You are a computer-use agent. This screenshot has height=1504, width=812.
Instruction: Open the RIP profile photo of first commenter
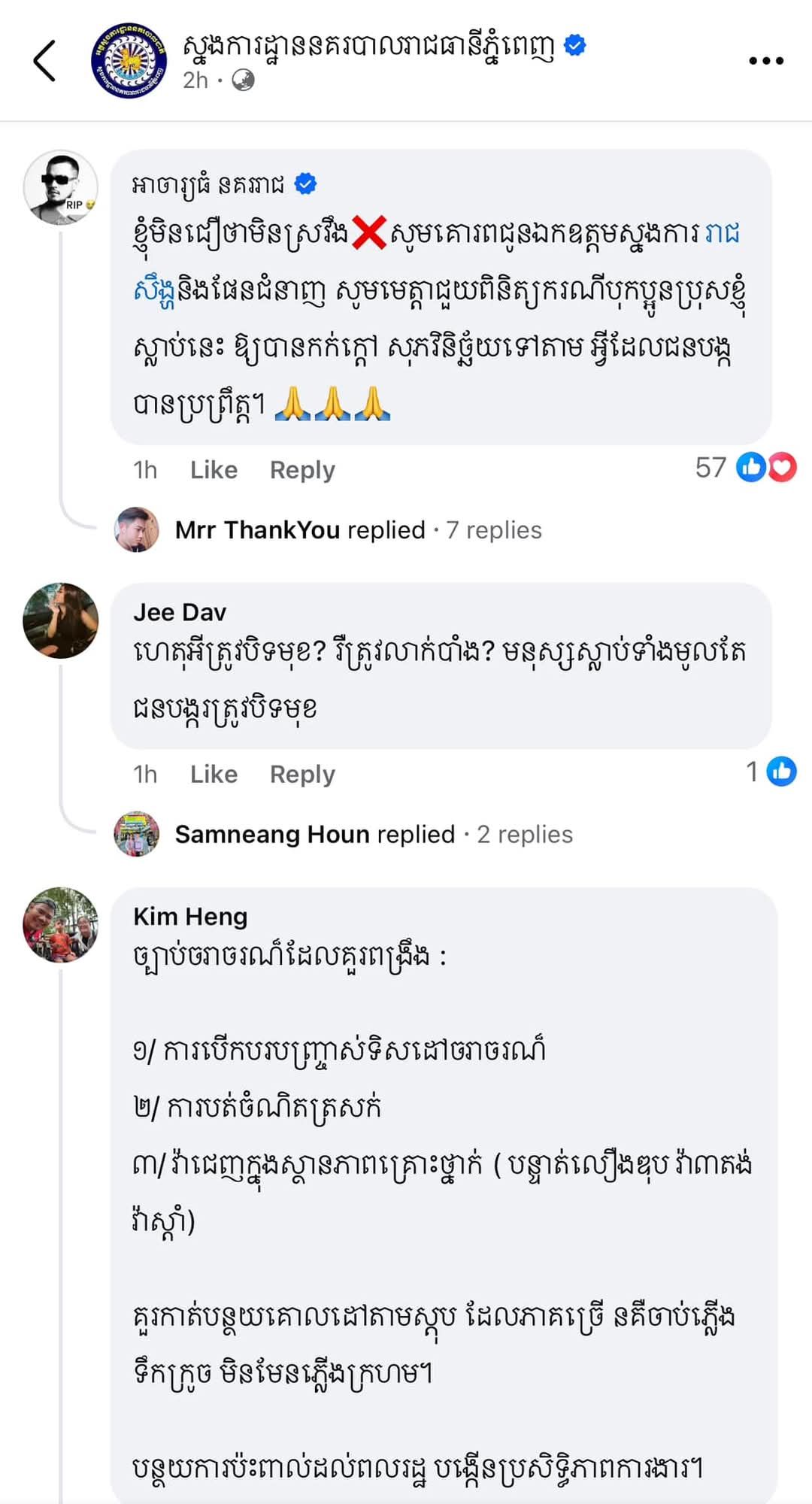[x=61, y=187]
